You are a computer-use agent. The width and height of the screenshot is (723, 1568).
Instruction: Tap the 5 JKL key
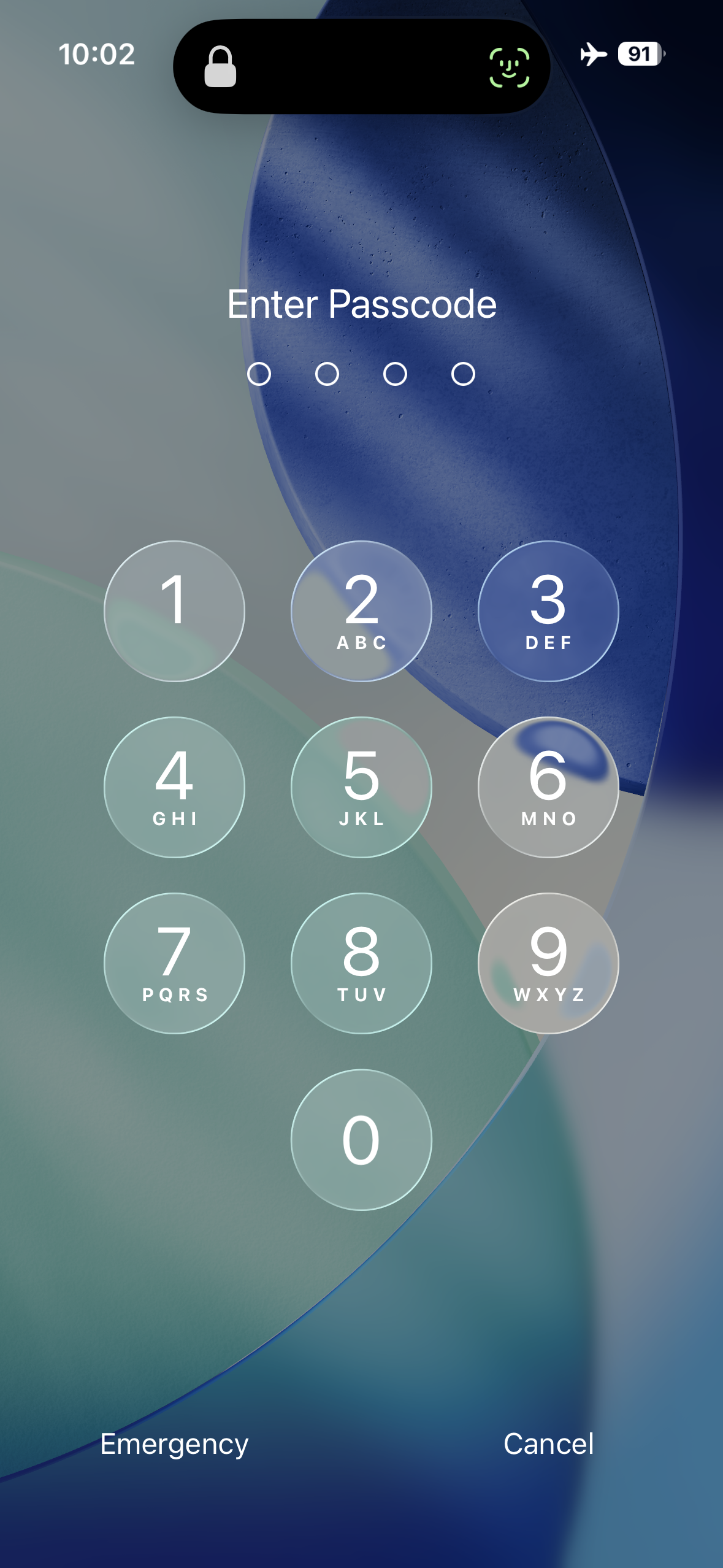click(361, 787)
